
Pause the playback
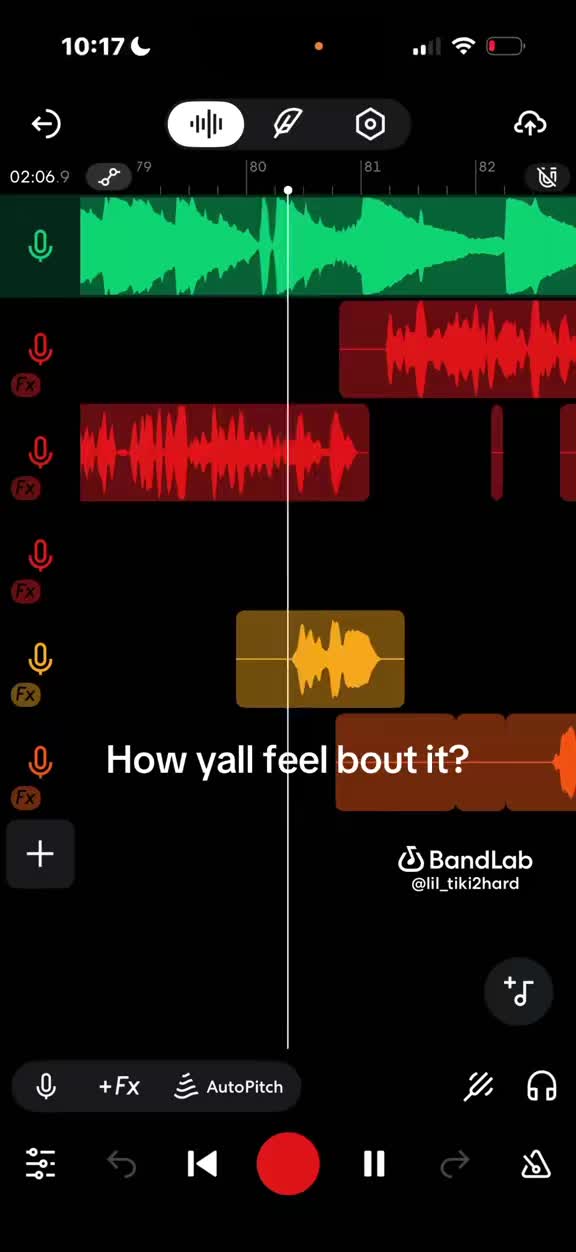tap(374, 1164)
